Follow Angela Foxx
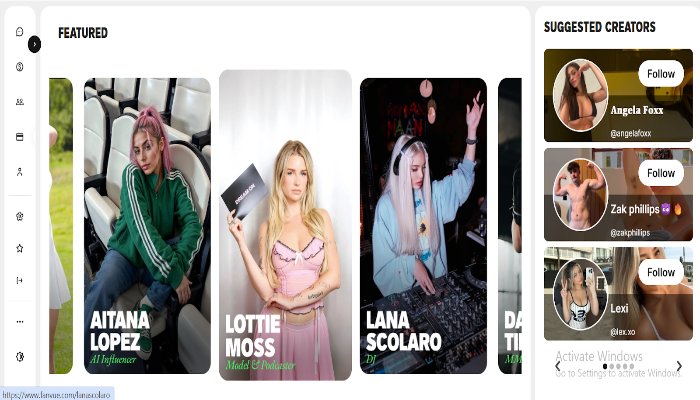700x400 pixels. pos(660,74)
